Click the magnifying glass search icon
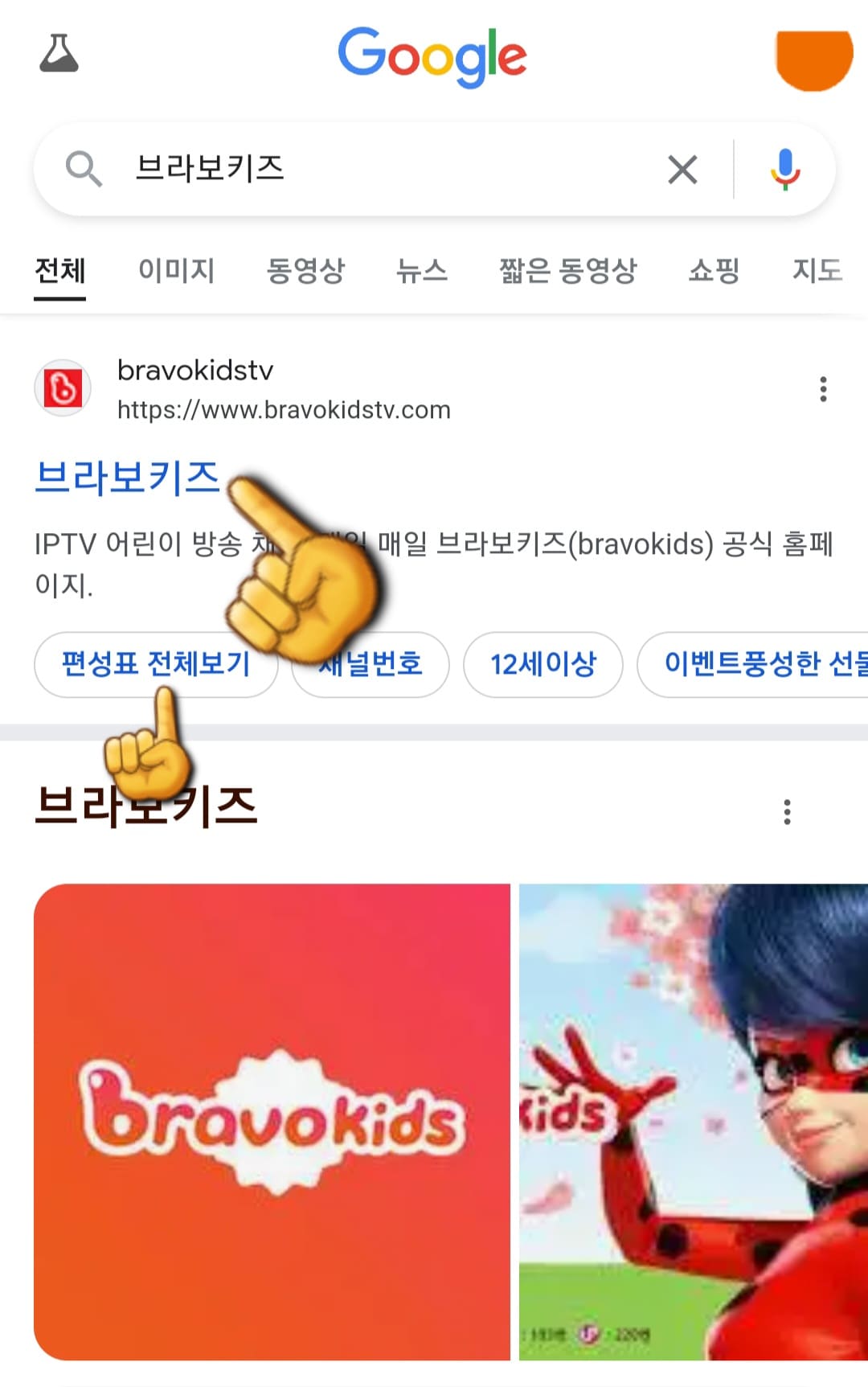 click(84, 169)
